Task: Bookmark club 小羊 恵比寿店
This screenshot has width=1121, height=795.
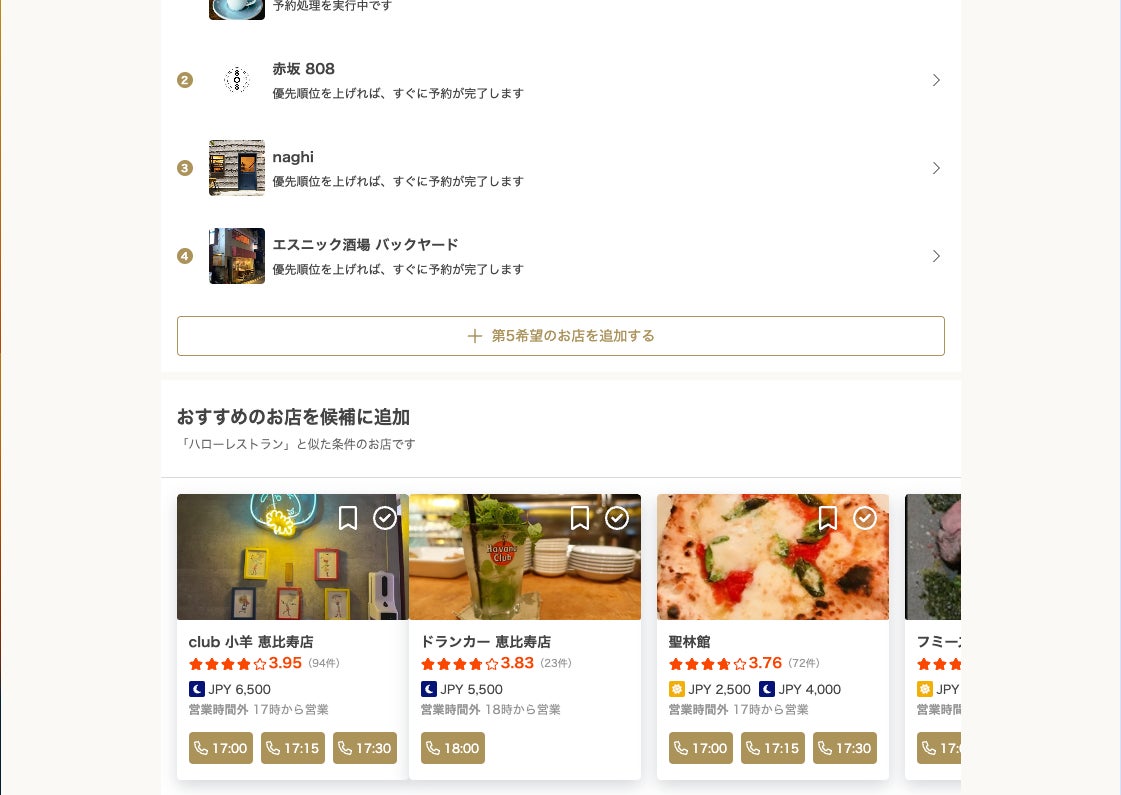Action: [x=348, y=518]
